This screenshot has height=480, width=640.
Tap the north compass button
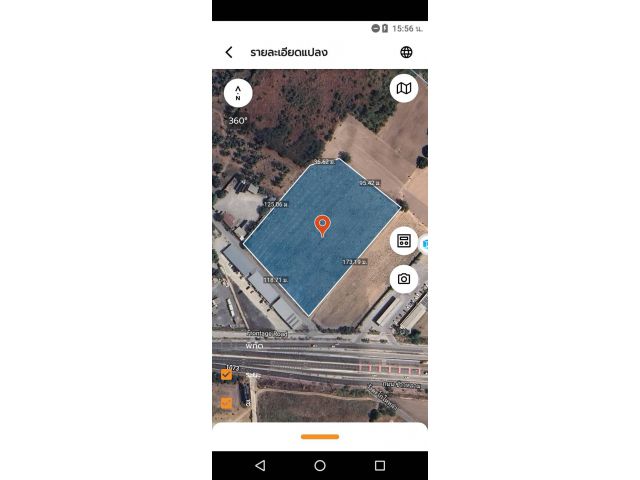pyautogui.click(x=238, y=93)
